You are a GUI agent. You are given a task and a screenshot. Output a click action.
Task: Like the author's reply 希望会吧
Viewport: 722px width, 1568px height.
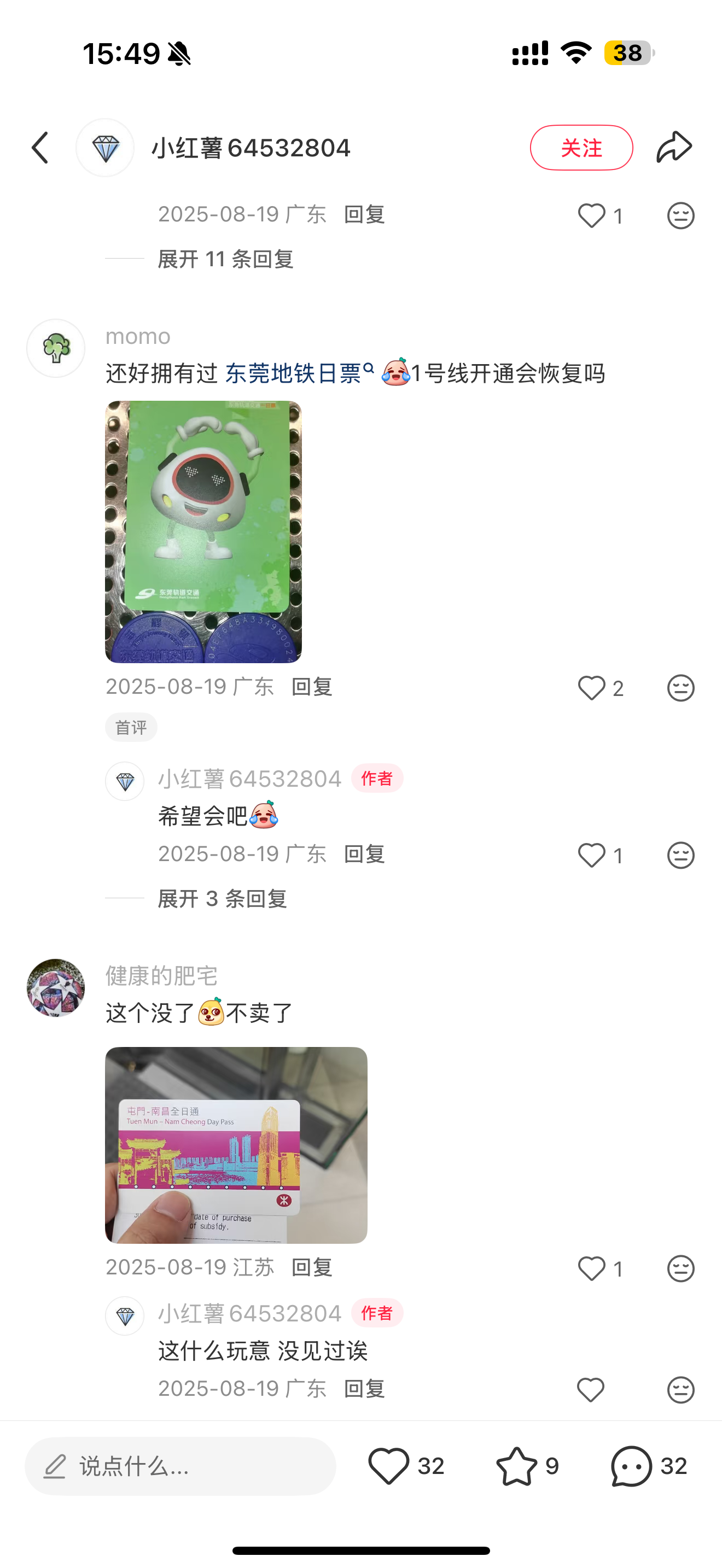(591, 855)
